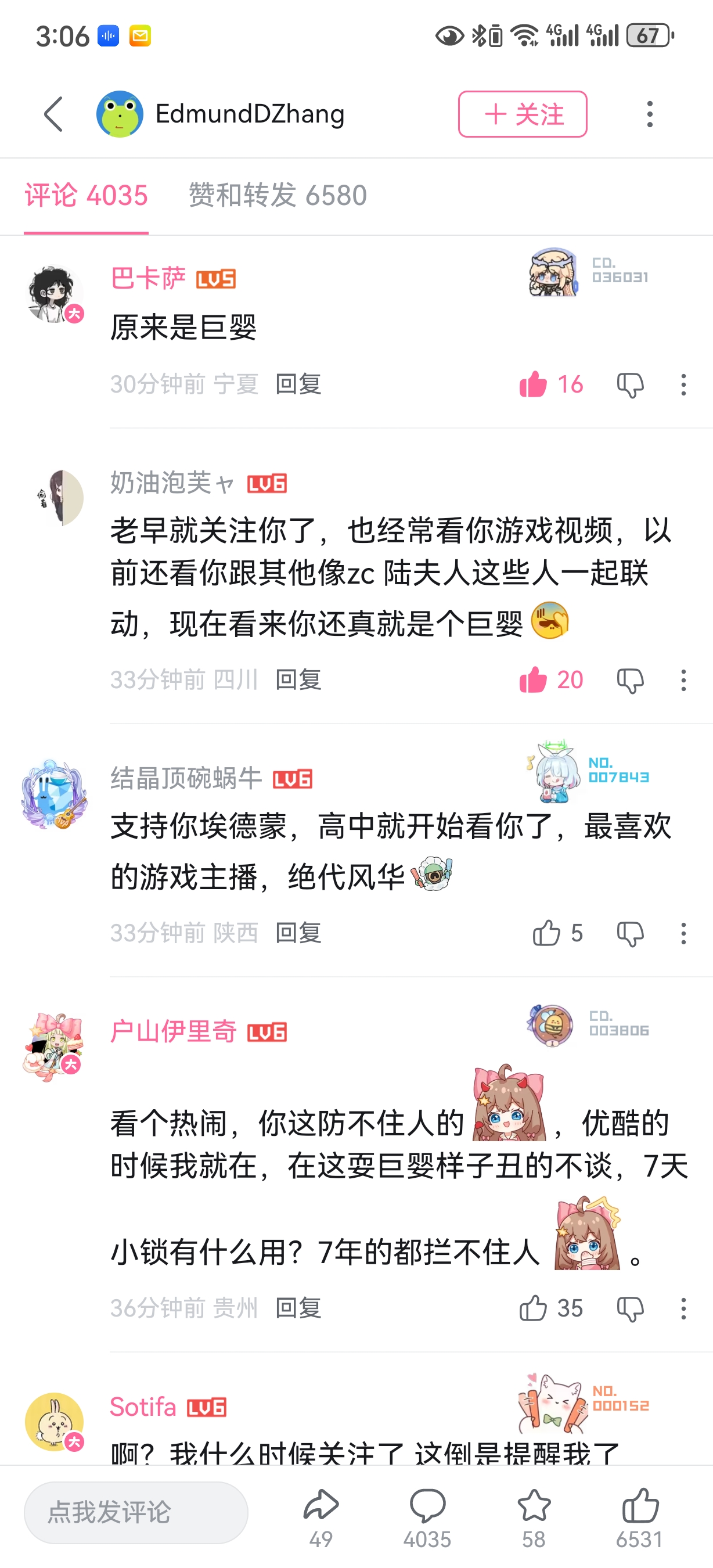Dislike 奶油泡芙's comment
The image size is (713, 1568).
pos(631,680)
